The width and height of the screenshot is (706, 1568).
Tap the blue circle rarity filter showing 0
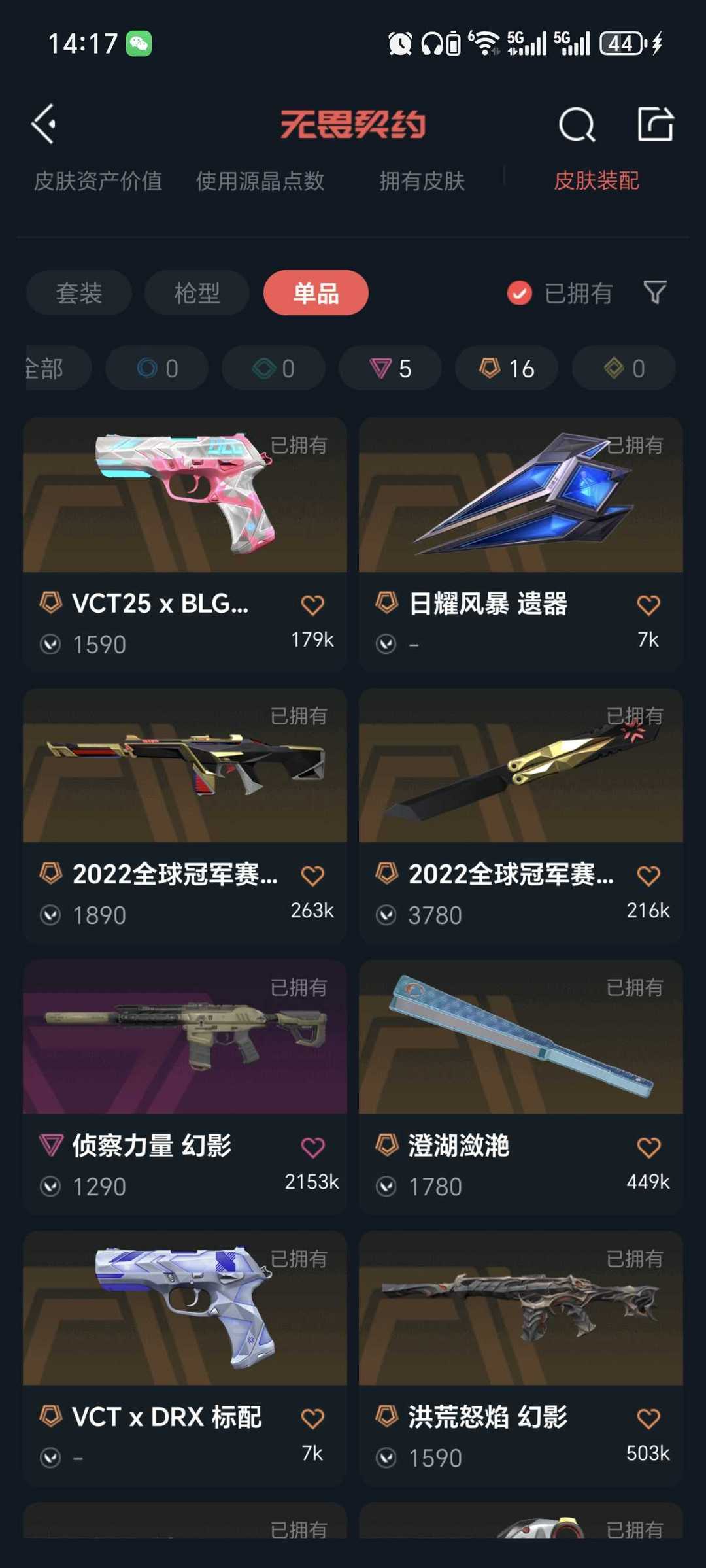[156, 368]
